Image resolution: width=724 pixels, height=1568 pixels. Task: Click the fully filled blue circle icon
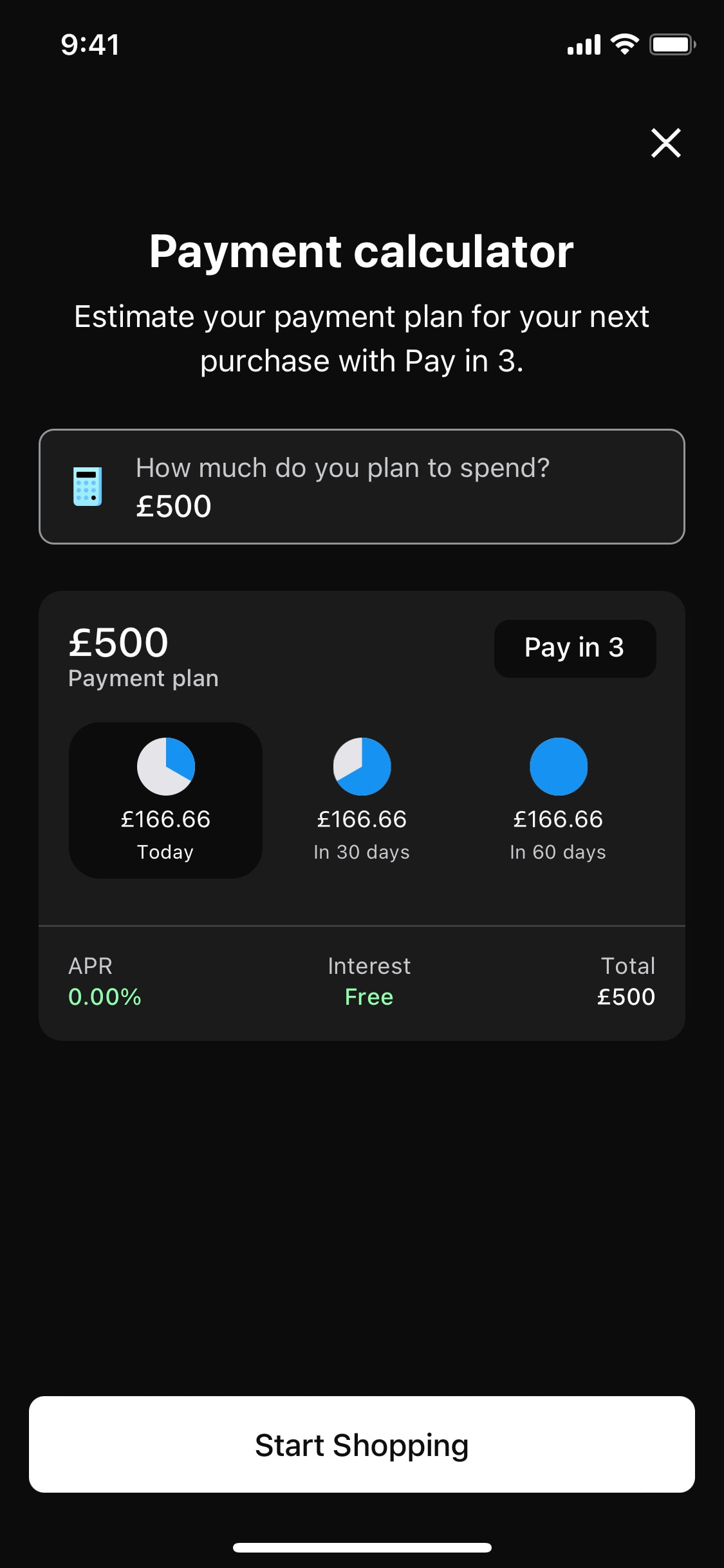pos(557,766)
